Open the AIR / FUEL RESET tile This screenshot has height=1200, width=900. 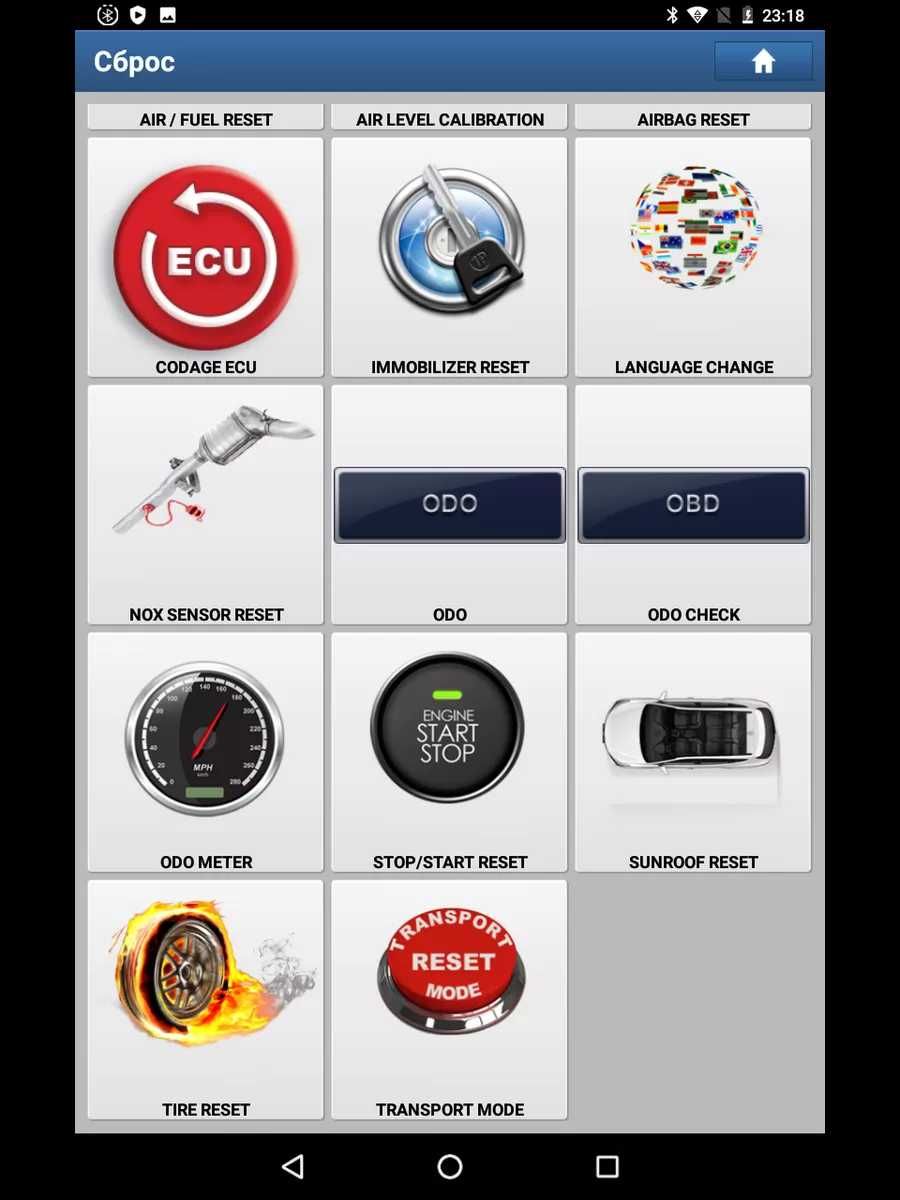coord(206,118)
